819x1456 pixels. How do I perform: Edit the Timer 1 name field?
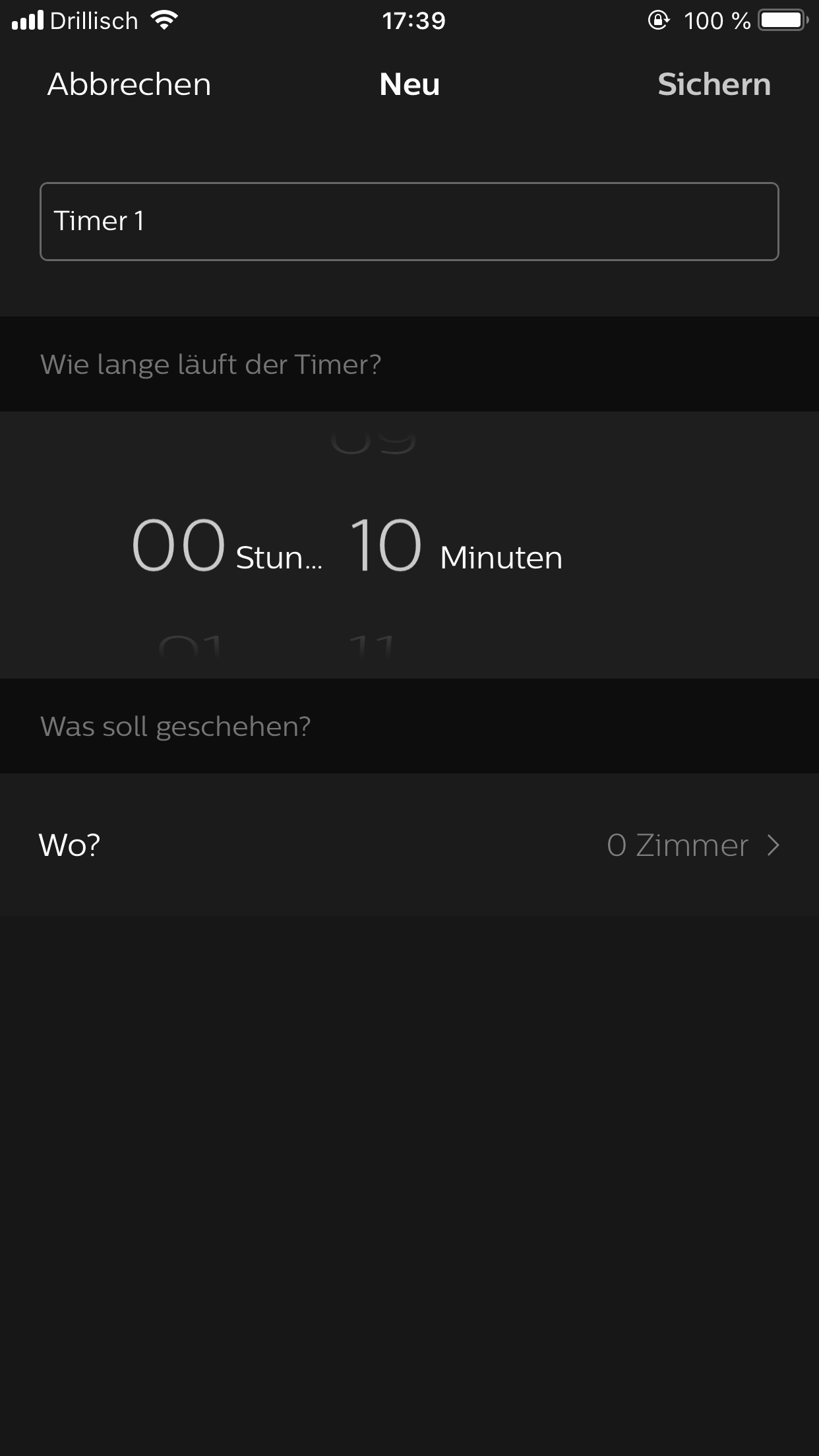[x=409, y=222]
